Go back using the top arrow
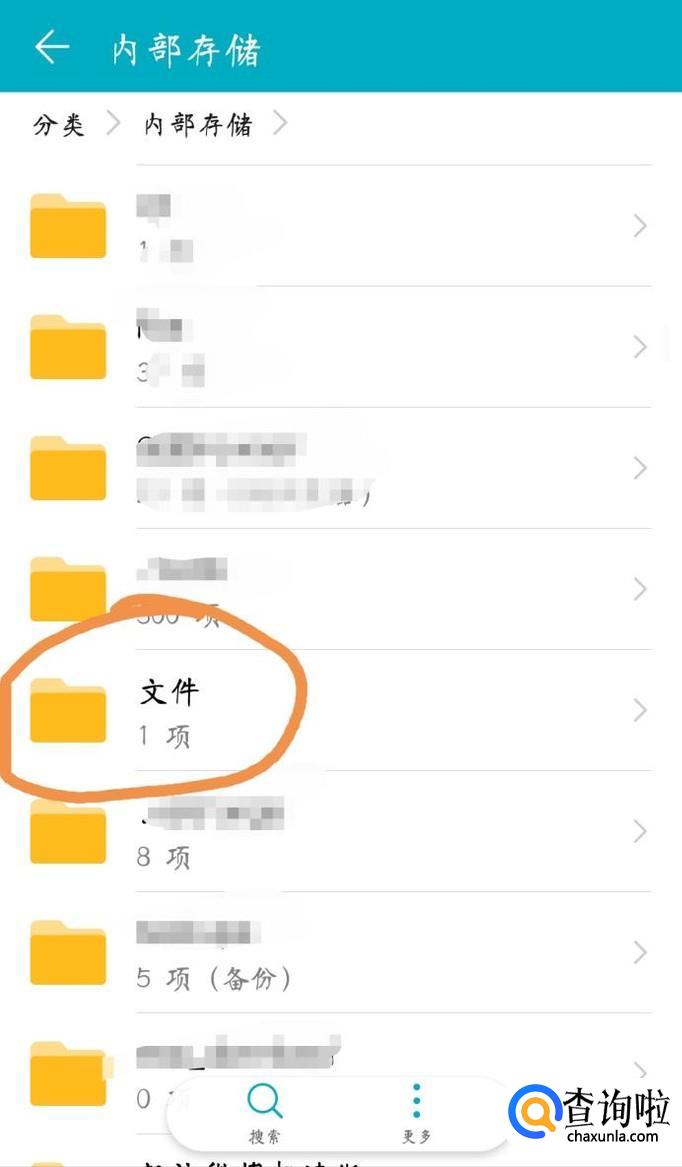 [x=52, y=47]
